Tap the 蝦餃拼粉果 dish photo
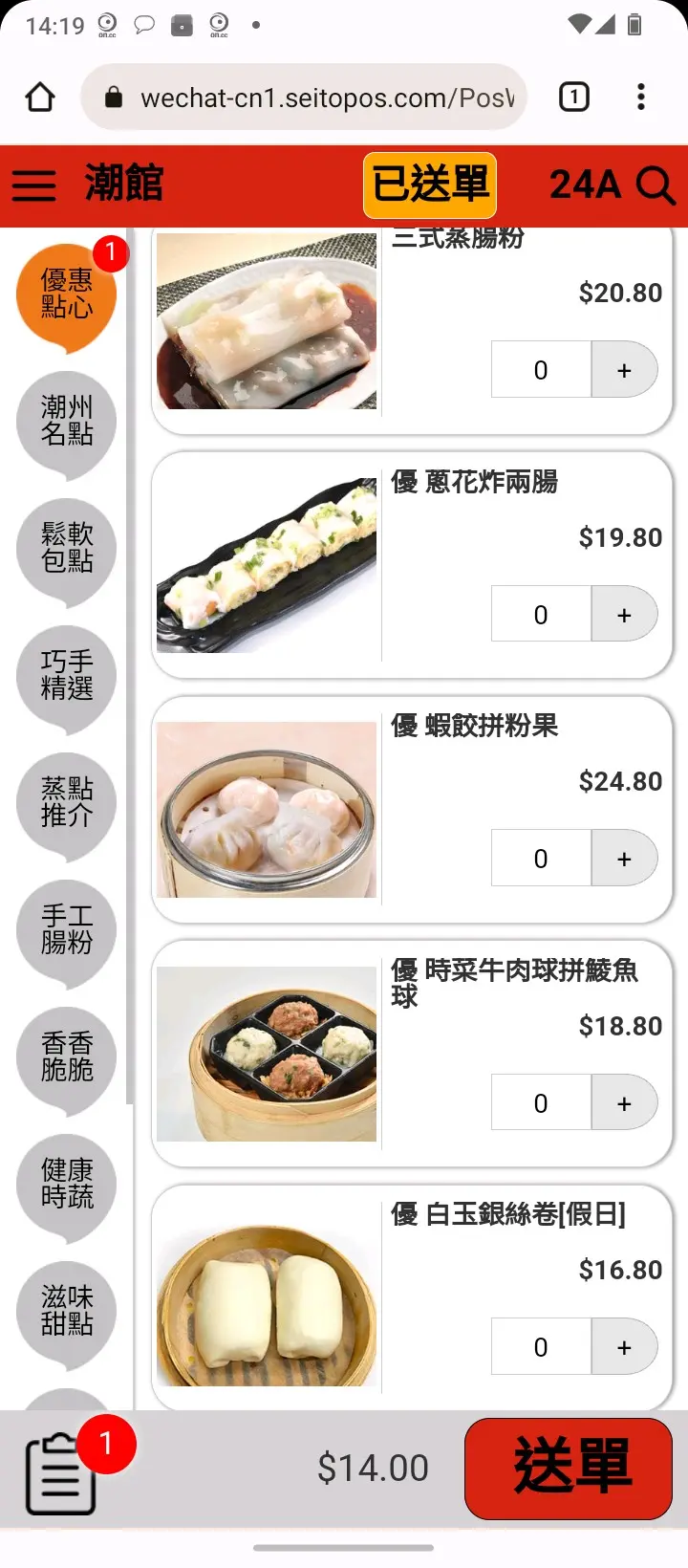 click(x=267, y=810)
